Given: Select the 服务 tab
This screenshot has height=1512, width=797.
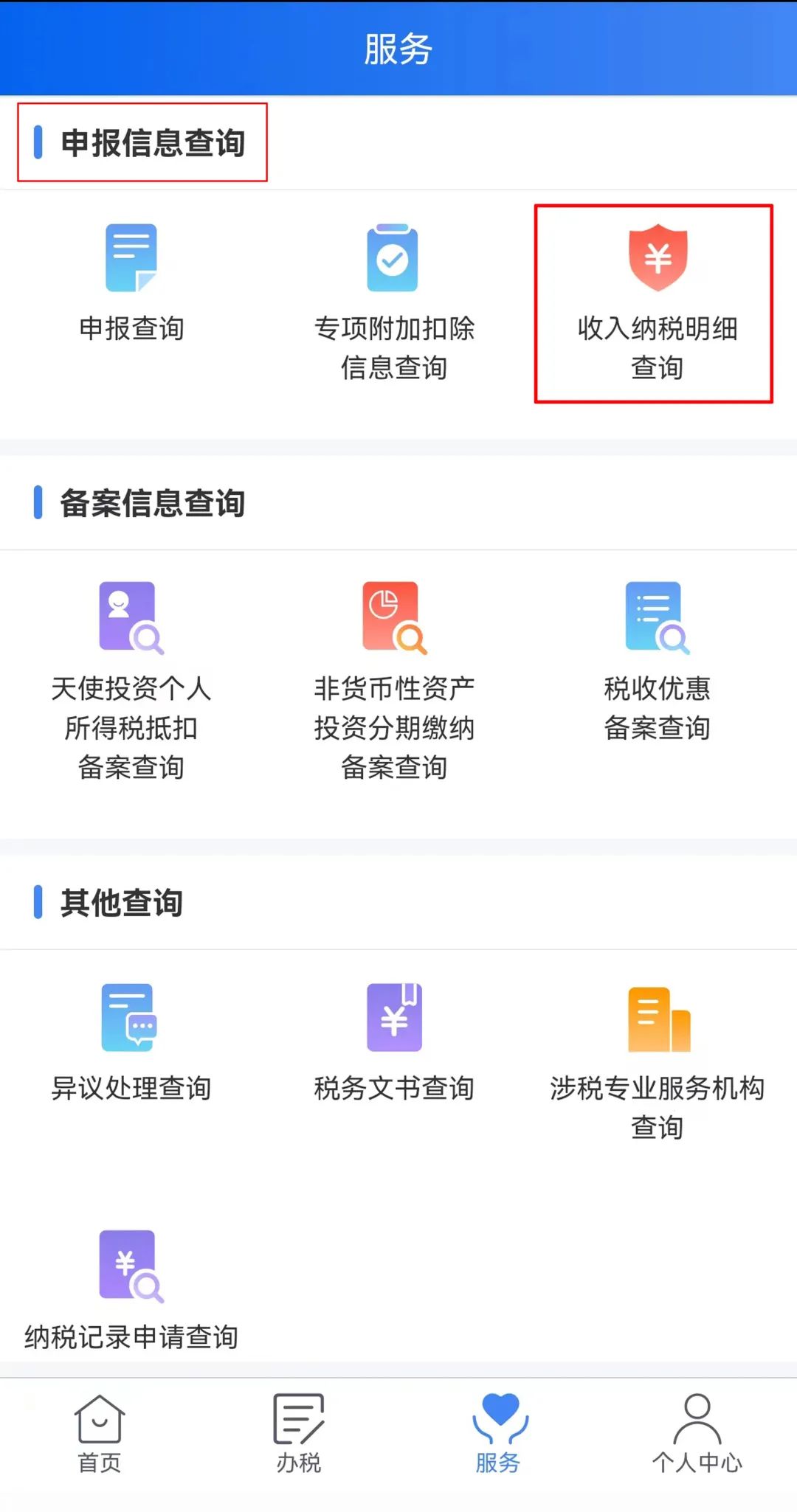Looking at the screenshot, I should pyautogui.click(x=498, y=1433).
